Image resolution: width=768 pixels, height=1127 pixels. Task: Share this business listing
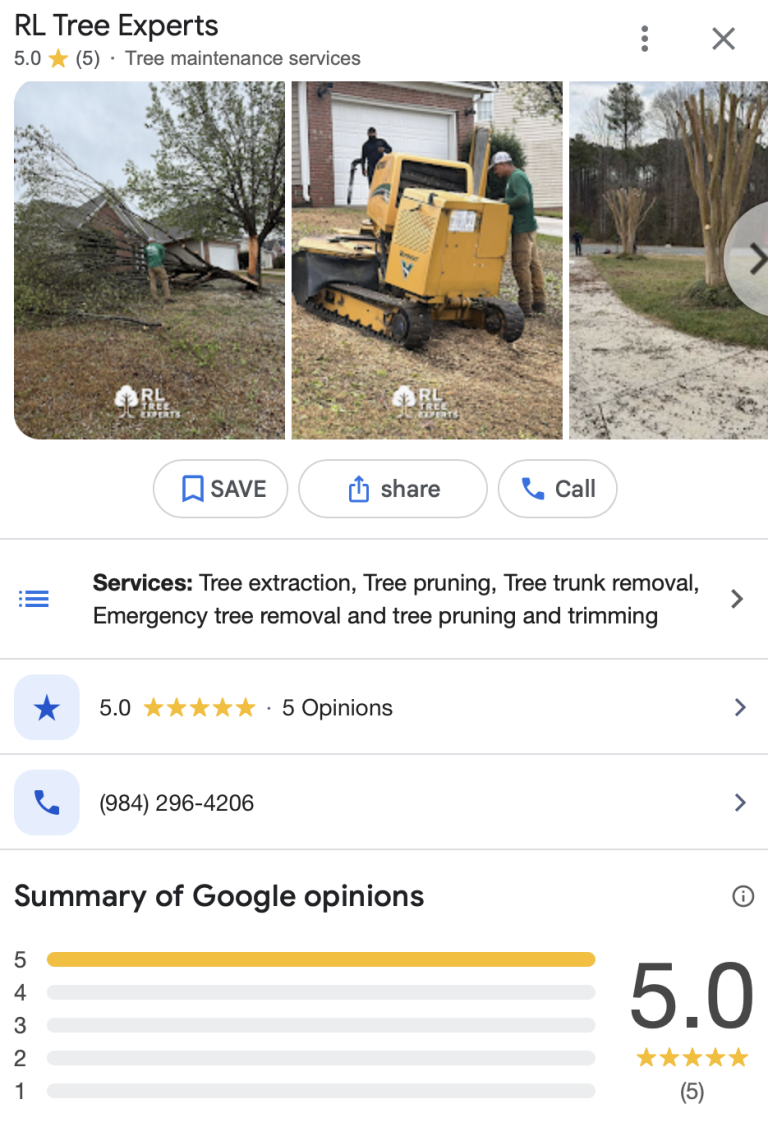point(393,489)
